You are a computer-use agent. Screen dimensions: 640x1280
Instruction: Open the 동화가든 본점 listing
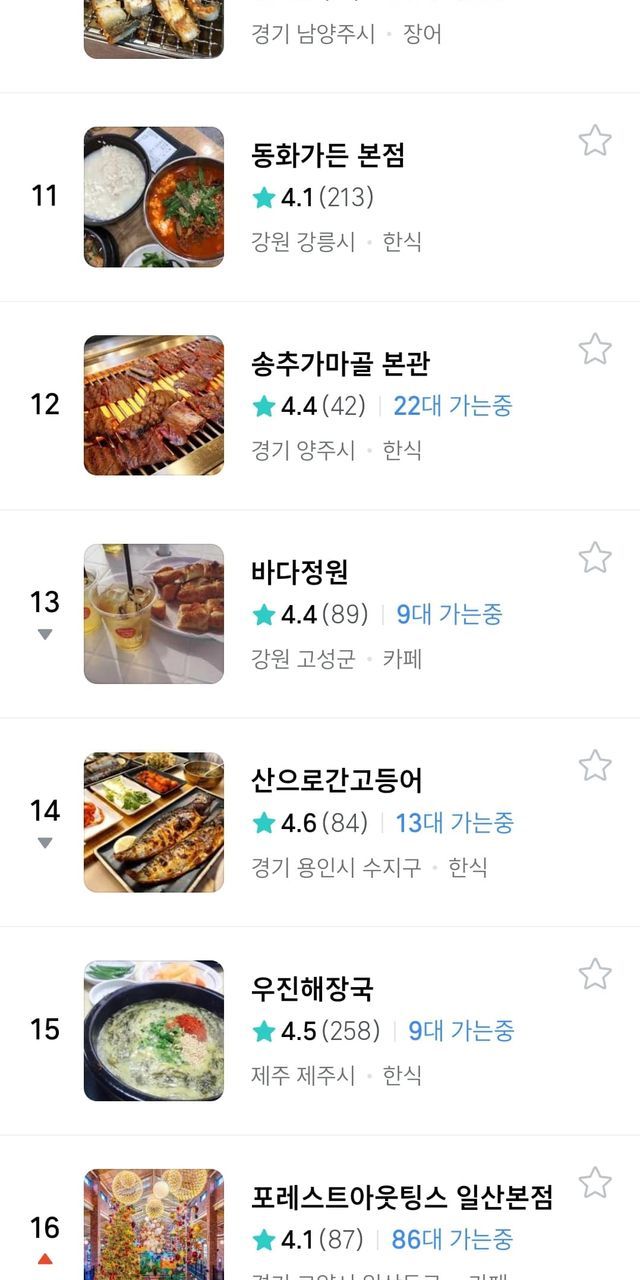[327, 155]
